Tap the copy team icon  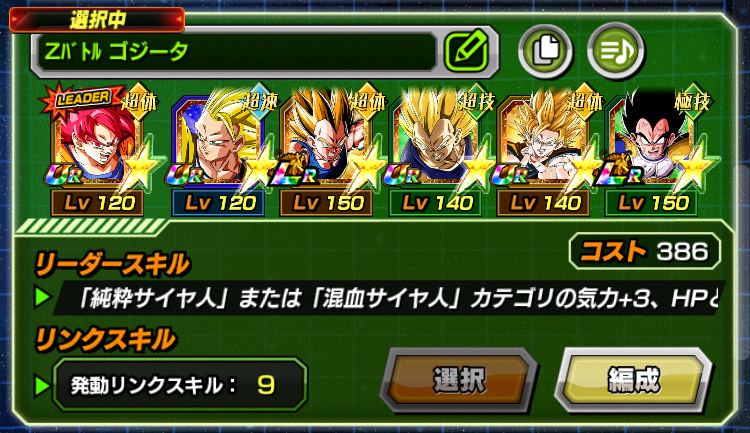tap(545, 49)
